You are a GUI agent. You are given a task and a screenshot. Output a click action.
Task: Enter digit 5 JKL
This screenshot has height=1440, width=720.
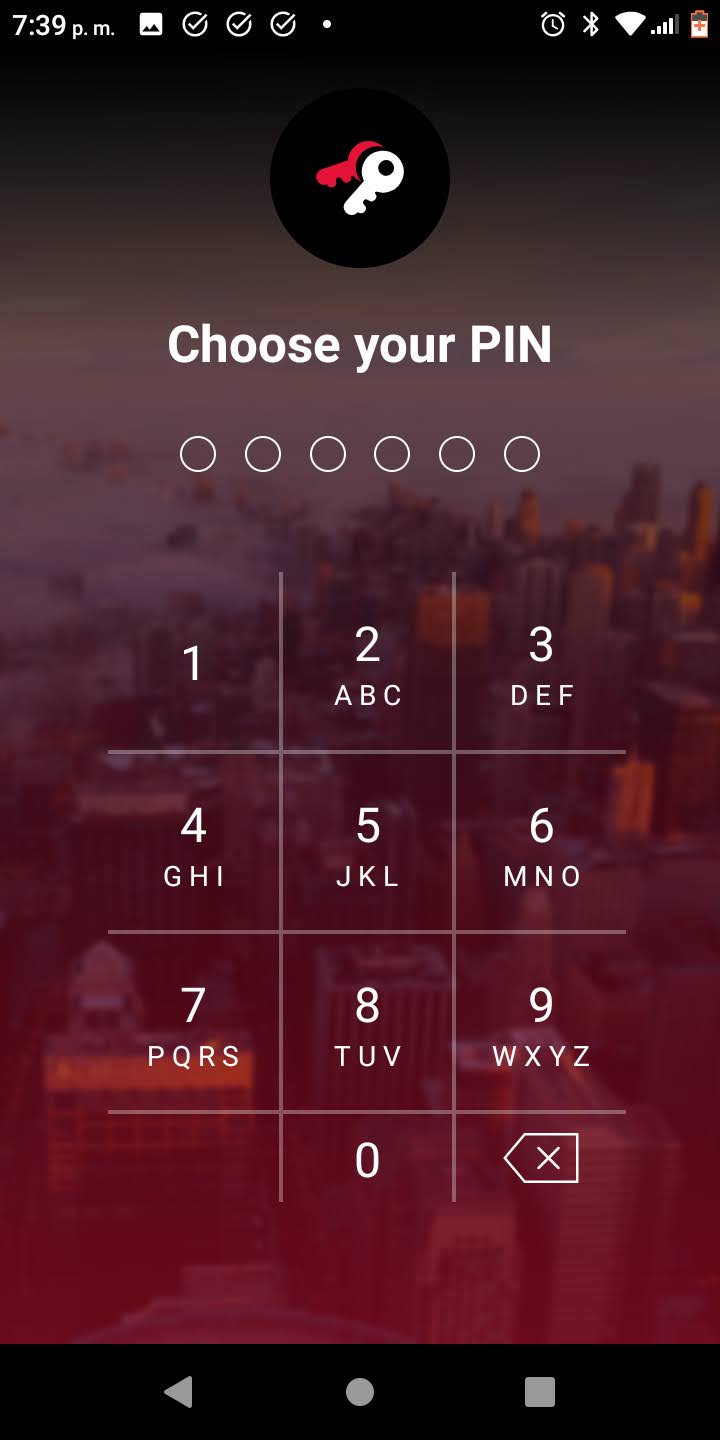pos(367,844)
